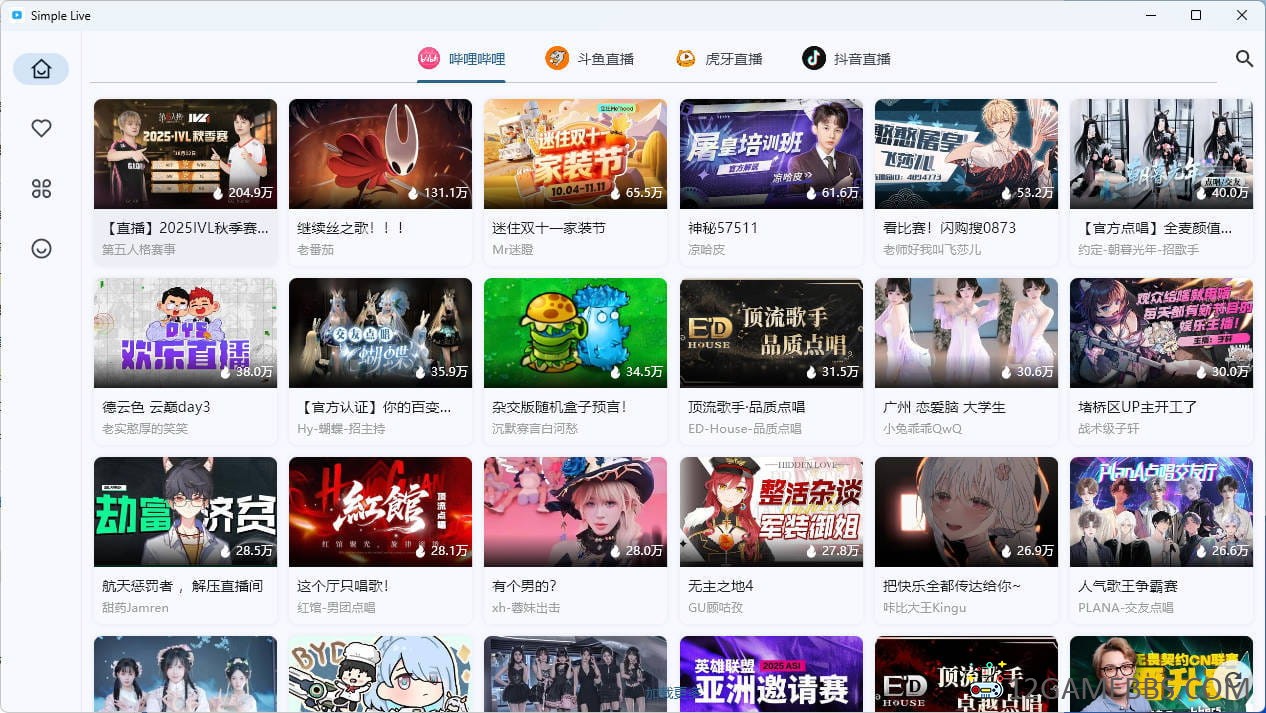Open the 德云色 云顶day3 stream
1266x713 pixels.
(185, 333)
